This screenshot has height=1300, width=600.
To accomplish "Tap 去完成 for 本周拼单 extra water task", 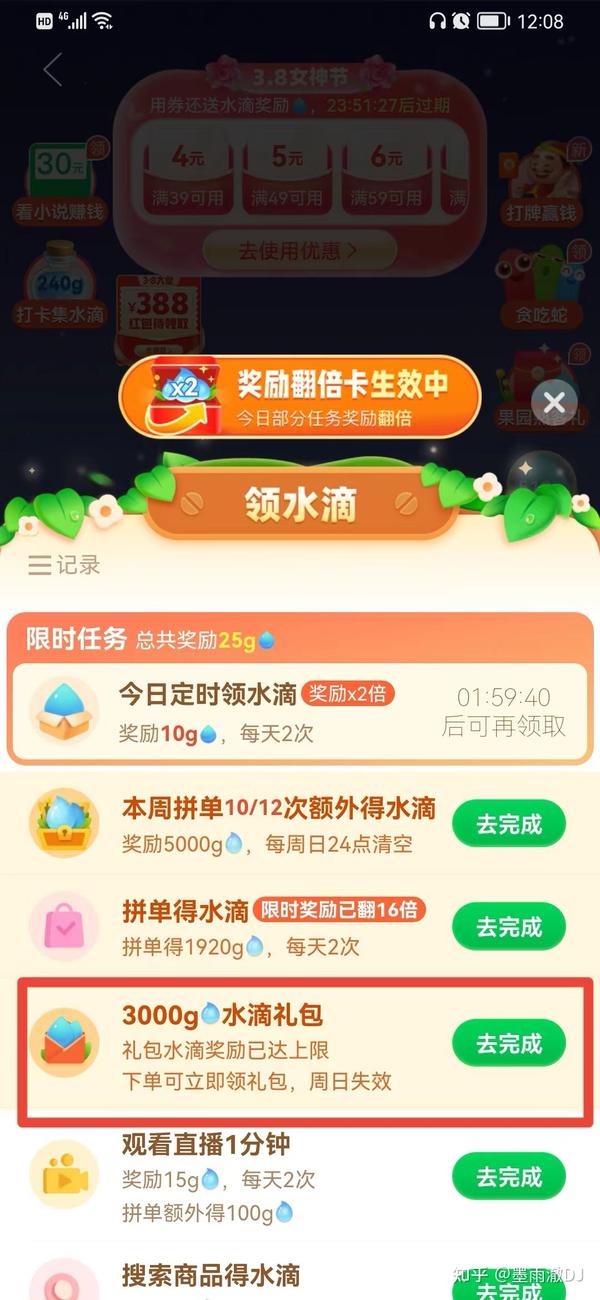I will tap(509, 824).
